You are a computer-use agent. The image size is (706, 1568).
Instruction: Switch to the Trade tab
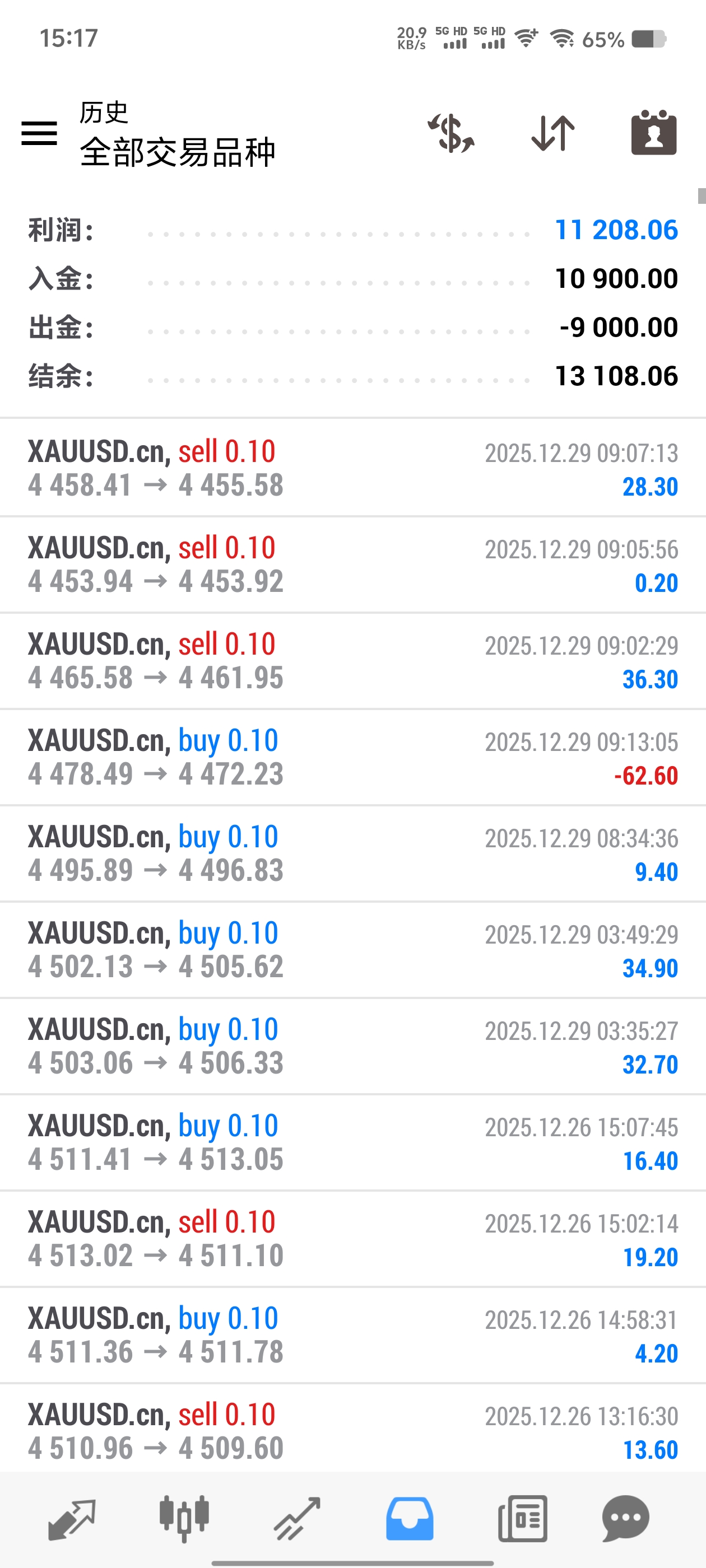296,1518
